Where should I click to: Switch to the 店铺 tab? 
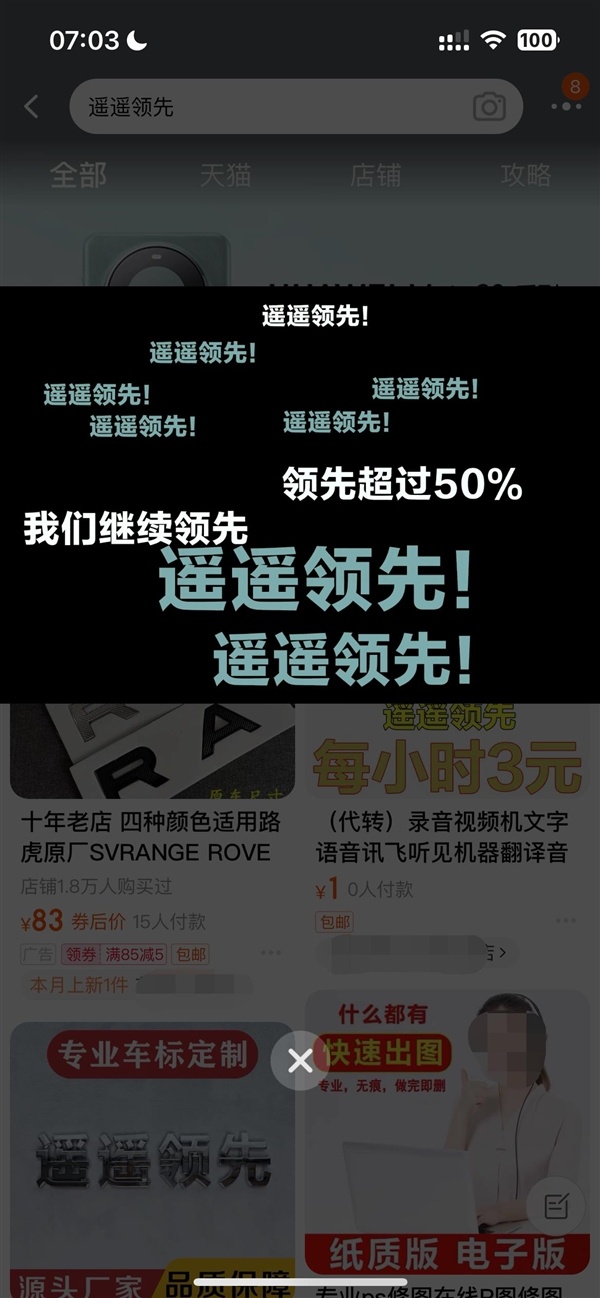[375, 176]
